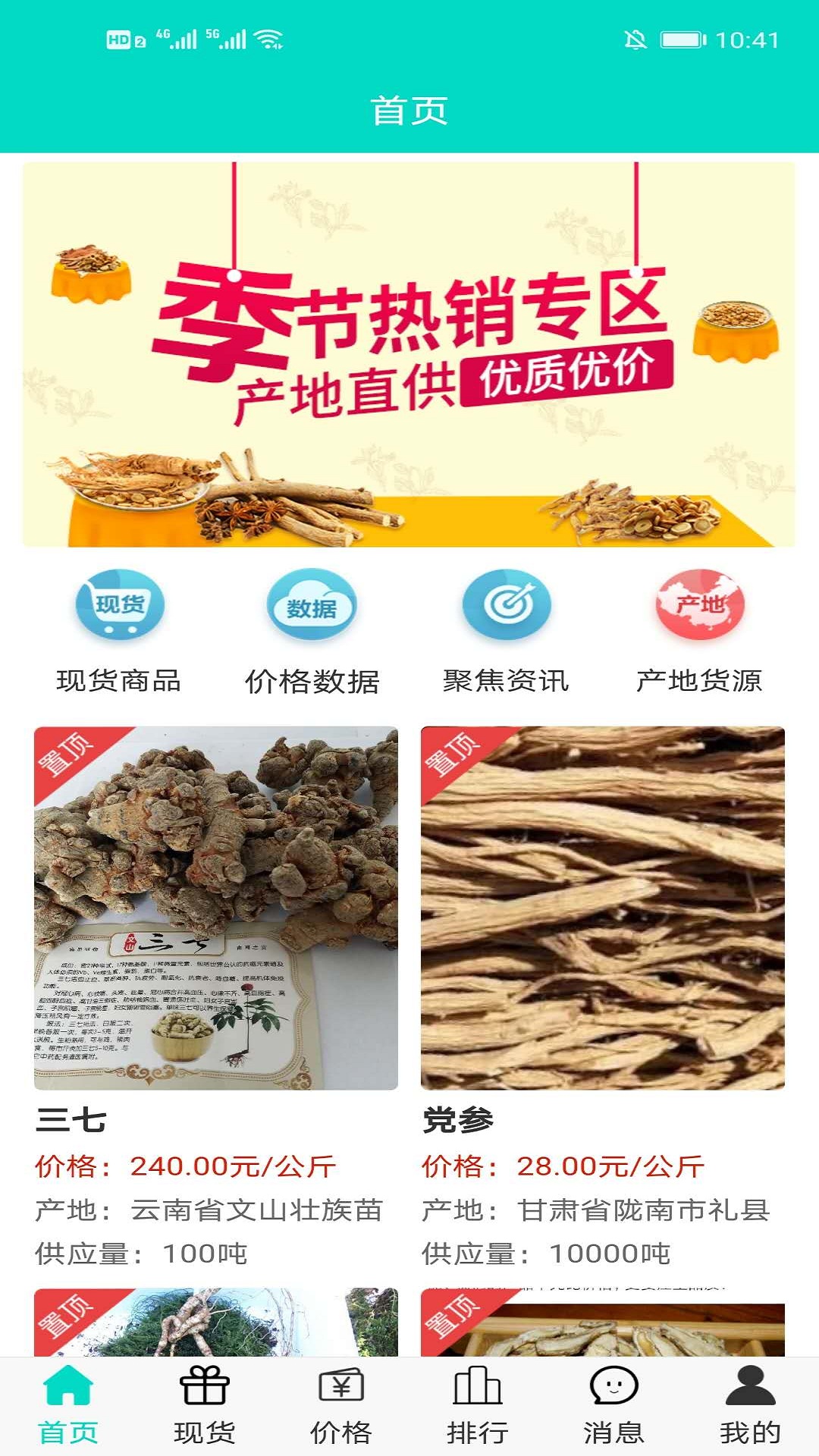This screenshot has width=819, height=1456.
Task: Go to 聚焦资讯 news
Action: [506, 631]
